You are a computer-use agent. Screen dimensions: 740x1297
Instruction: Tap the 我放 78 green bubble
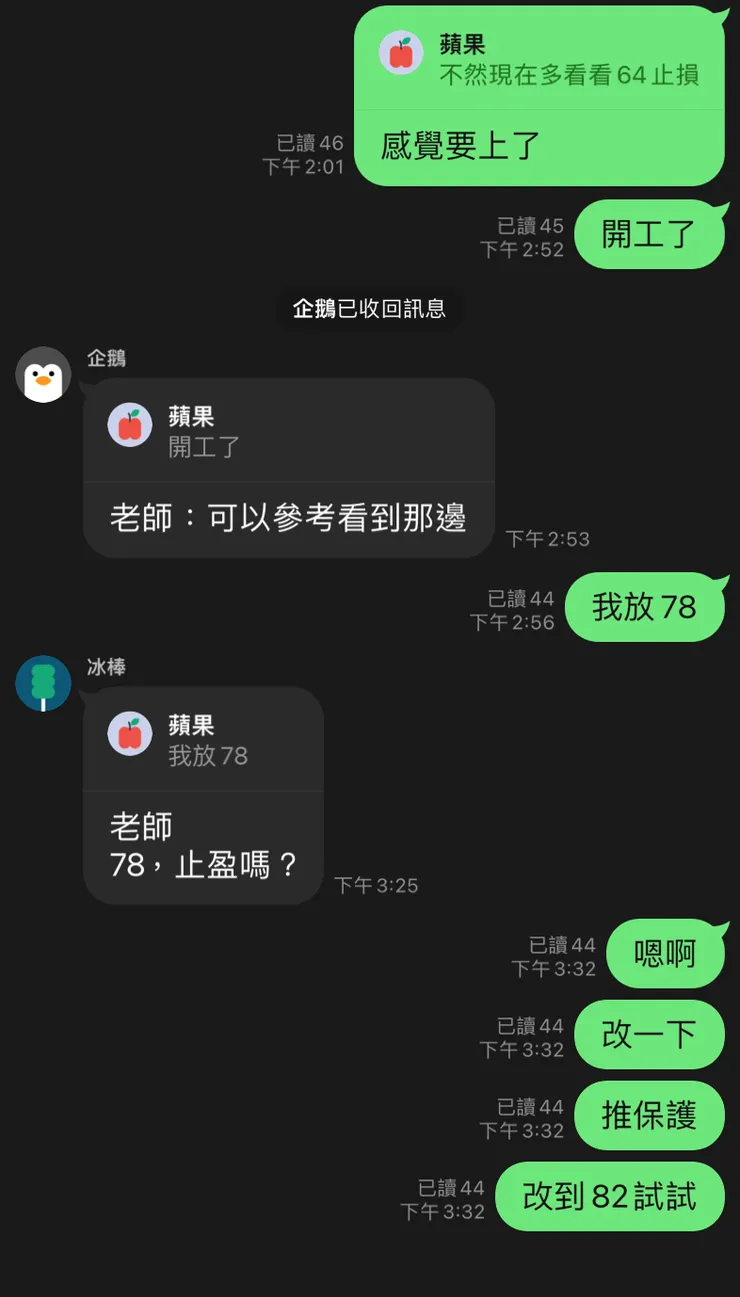pyautogui.click(x=647, y=607)
